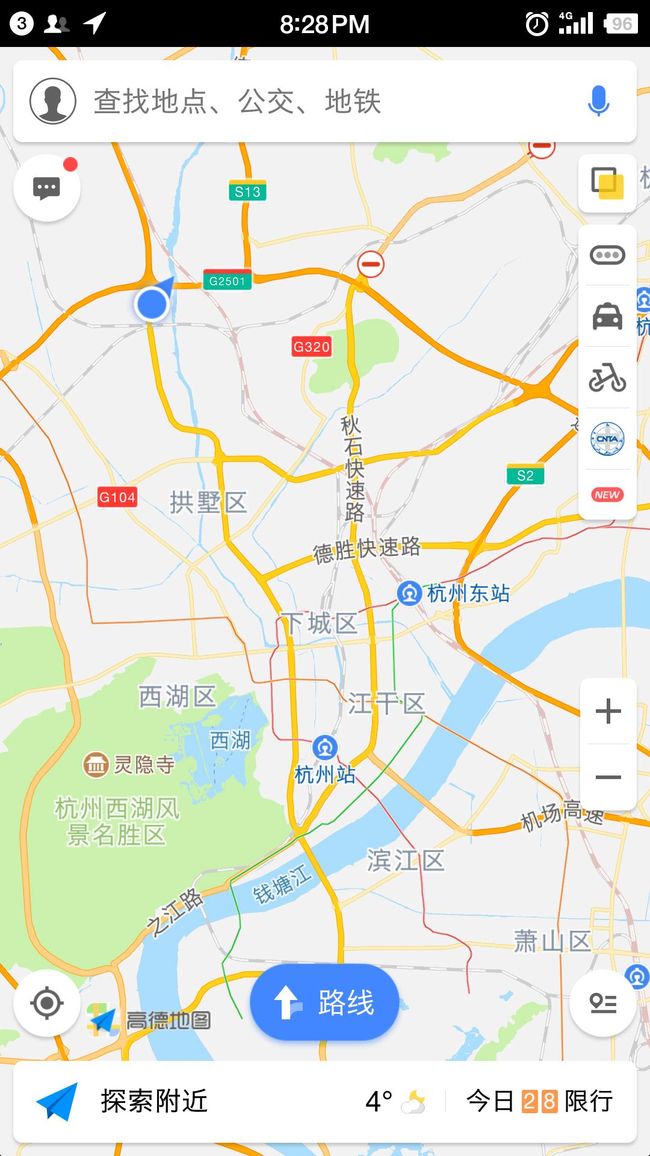Start voice search with the microphone
The image size is (650, 1156).
point(598,101)
